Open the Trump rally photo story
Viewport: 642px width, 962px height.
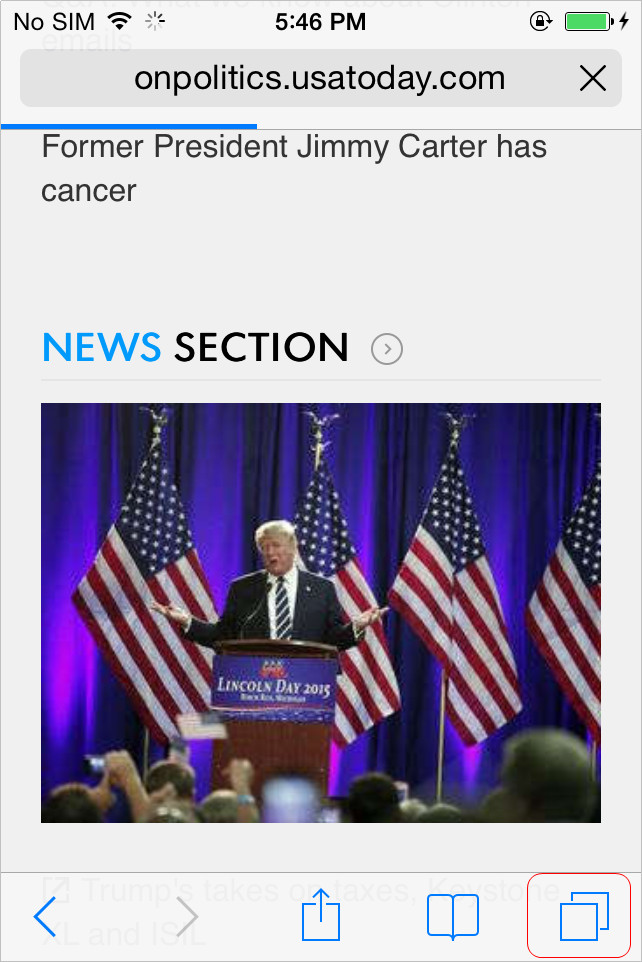point(320,612)
